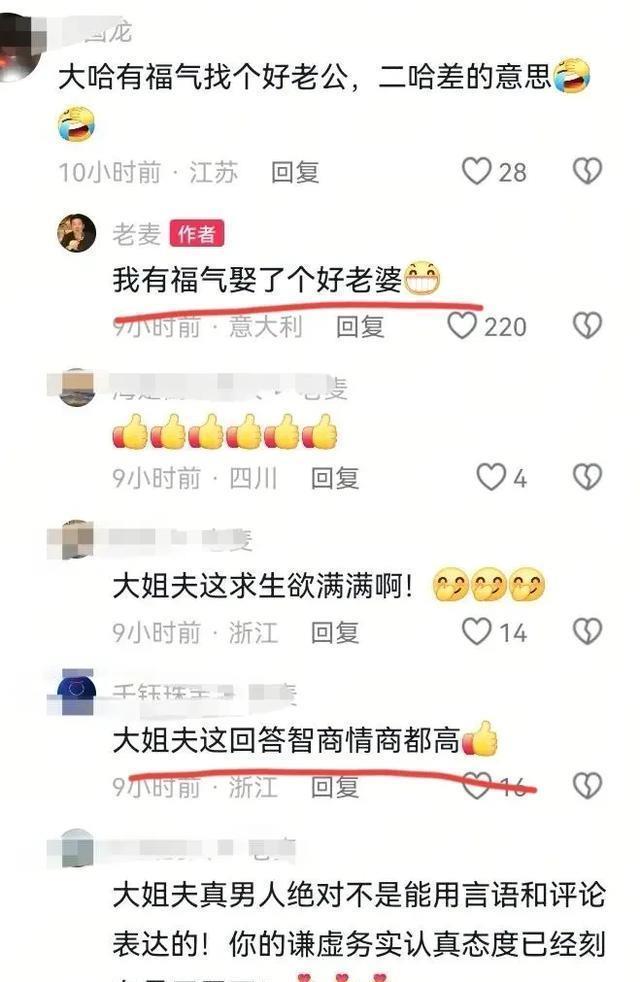Image resolution: width=640 pixels, height=982 pixels.
Task: Reply to the 四川 thumbs-up comment
Action: click(334, 479)
